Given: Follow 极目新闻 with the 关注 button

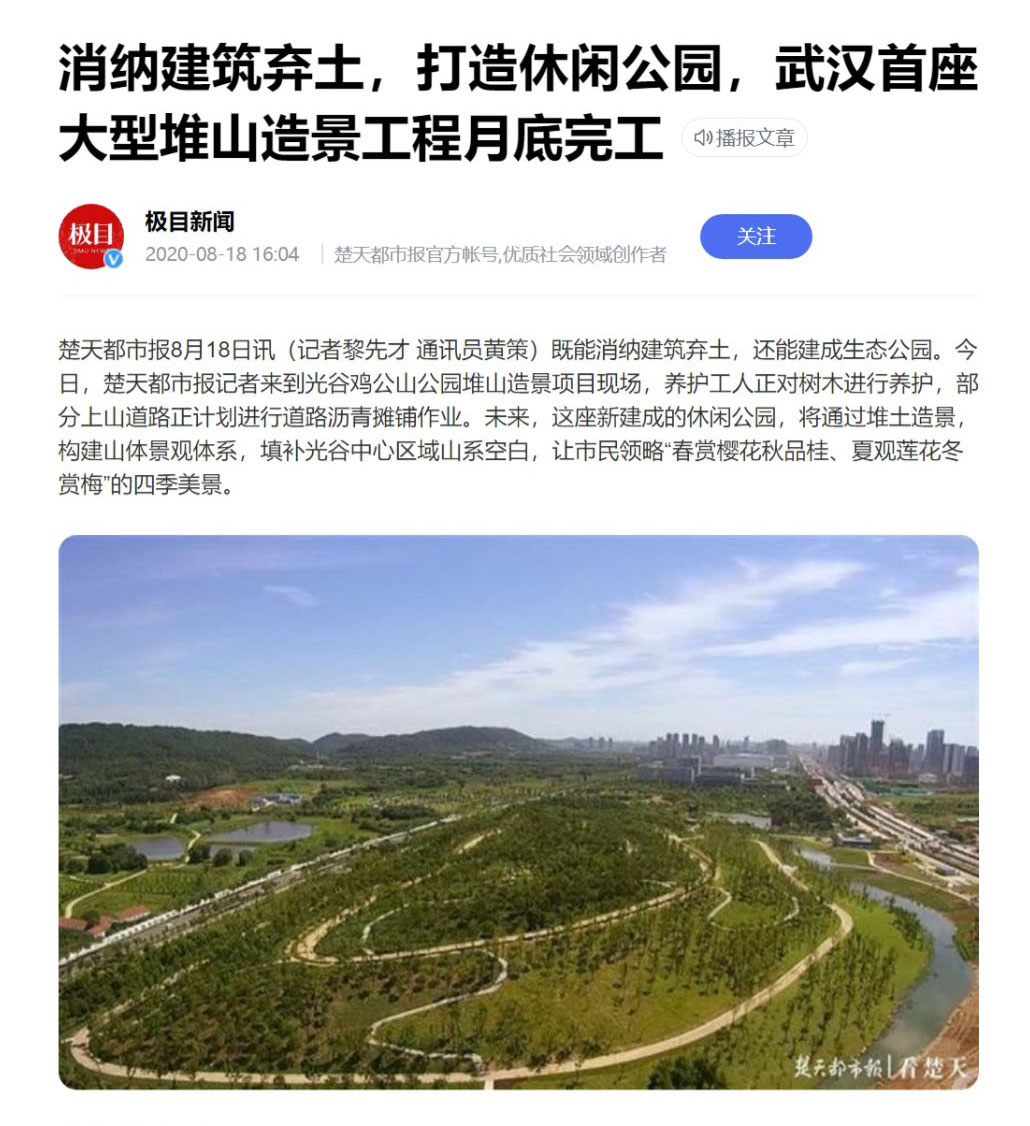Looking at the screenshot, I should click(756, 236).
